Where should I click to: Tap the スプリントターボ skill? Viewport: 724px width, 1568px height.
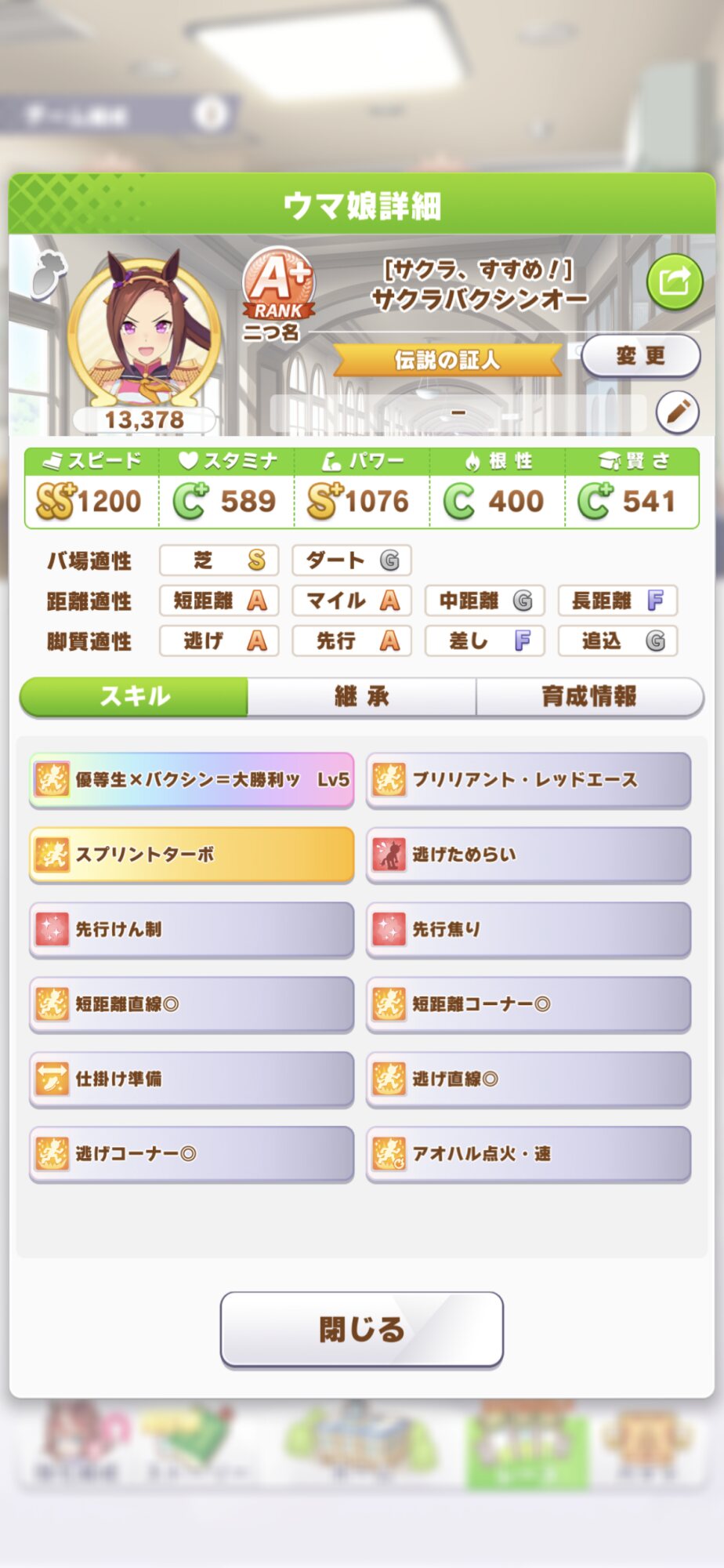pyautogui.click(x=191, y=855)
